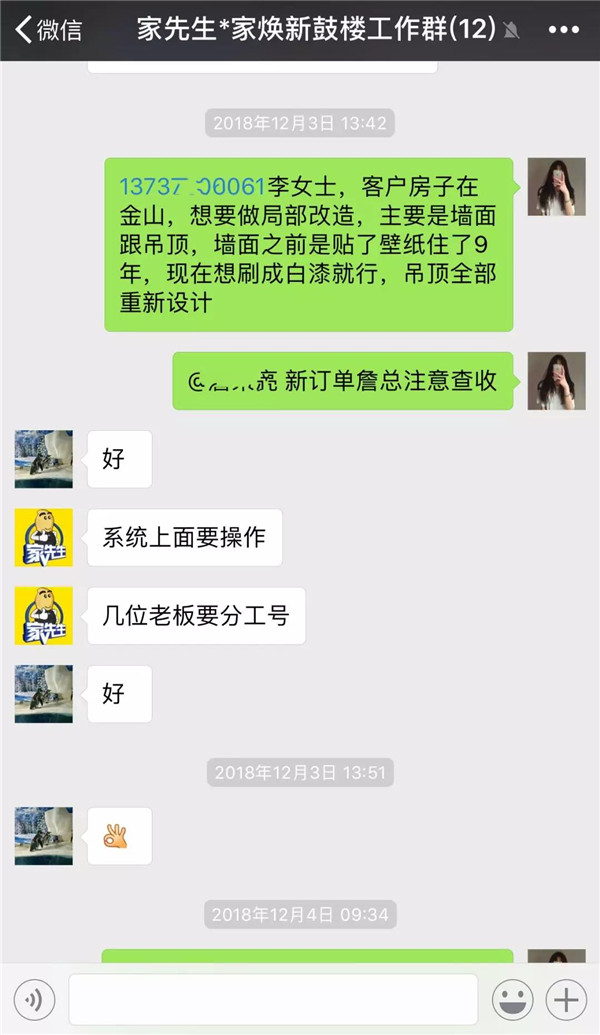Screen dimensions: 600x1035
Task: Go back to the 微信 chat list
Action: (x=48, y=29)
